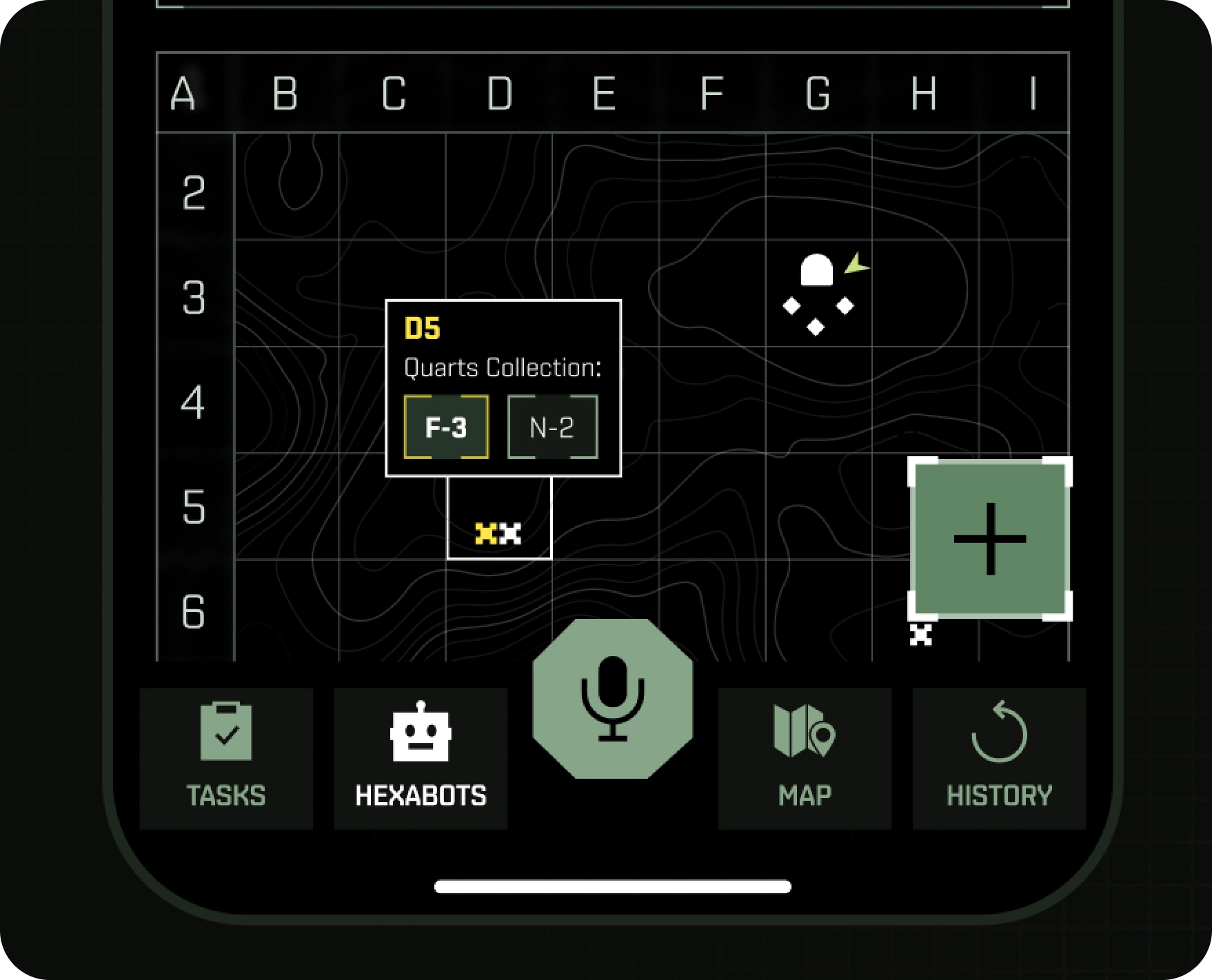Open the History tab
Viewport: 1212px width, 980px height.
[999, 758]
